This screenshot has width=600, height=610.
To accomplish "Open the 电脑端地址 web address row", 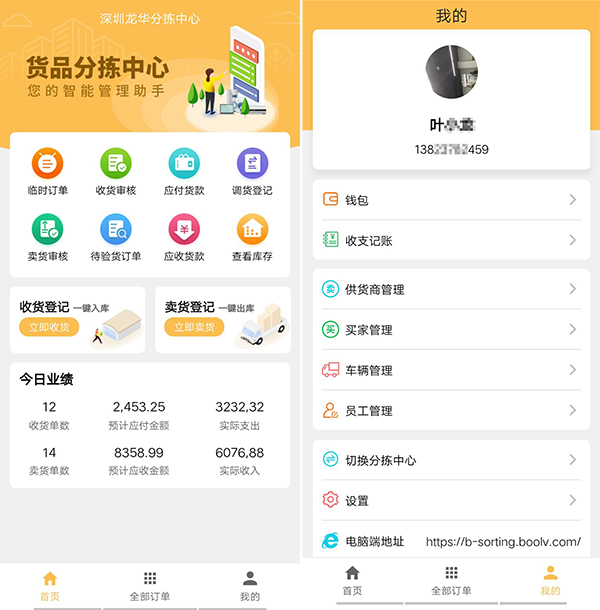I will pyautogui.click(x=450, y=541).
